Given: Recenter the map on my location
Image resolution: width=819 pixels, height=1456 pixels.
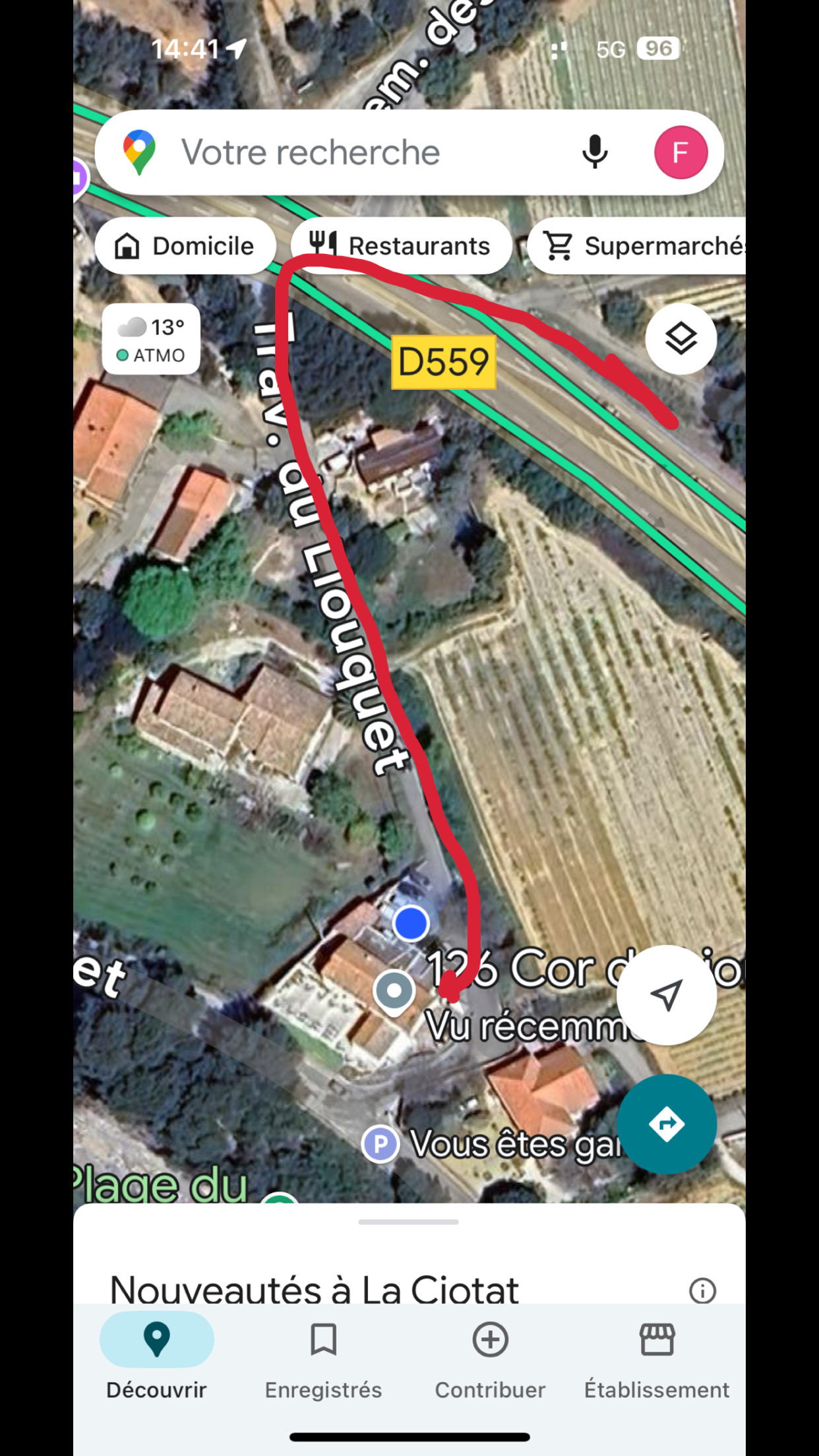Looking at the screenshot, I should tap(666, 995).
